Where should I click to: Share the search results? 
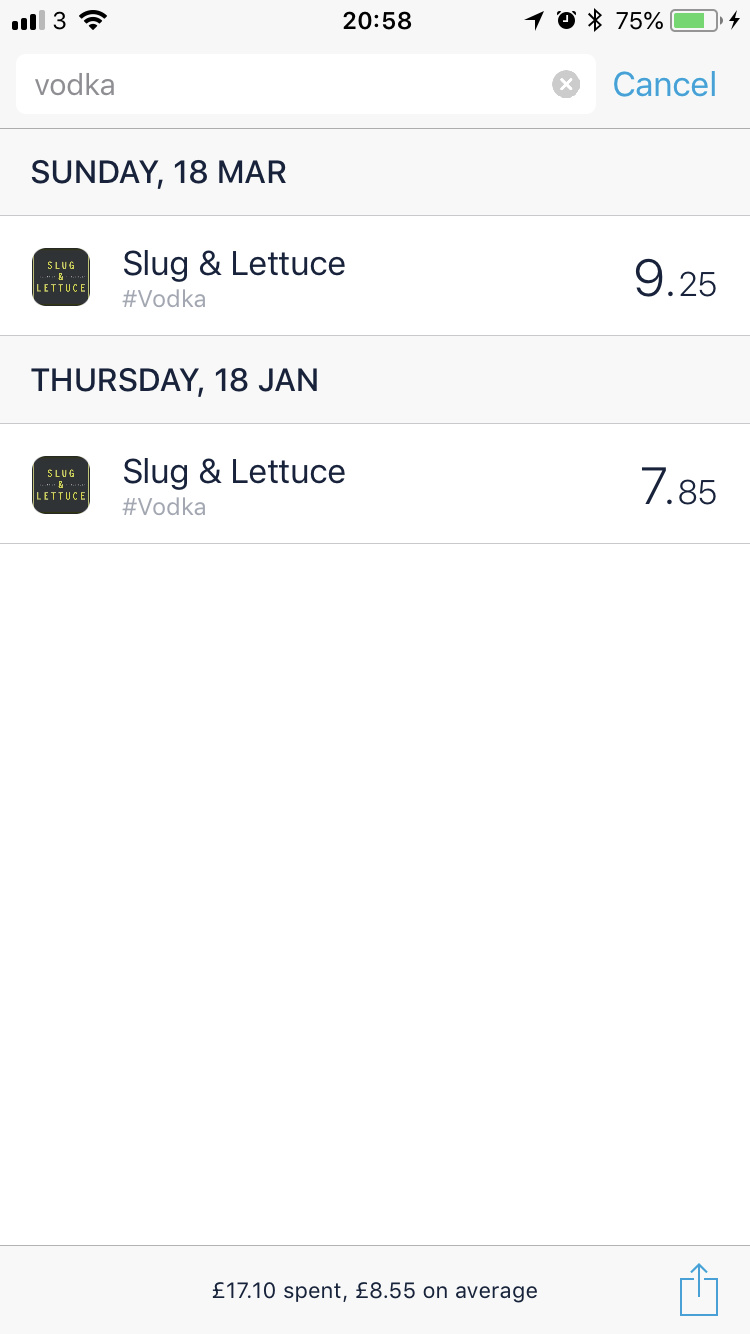[699, 1290]
